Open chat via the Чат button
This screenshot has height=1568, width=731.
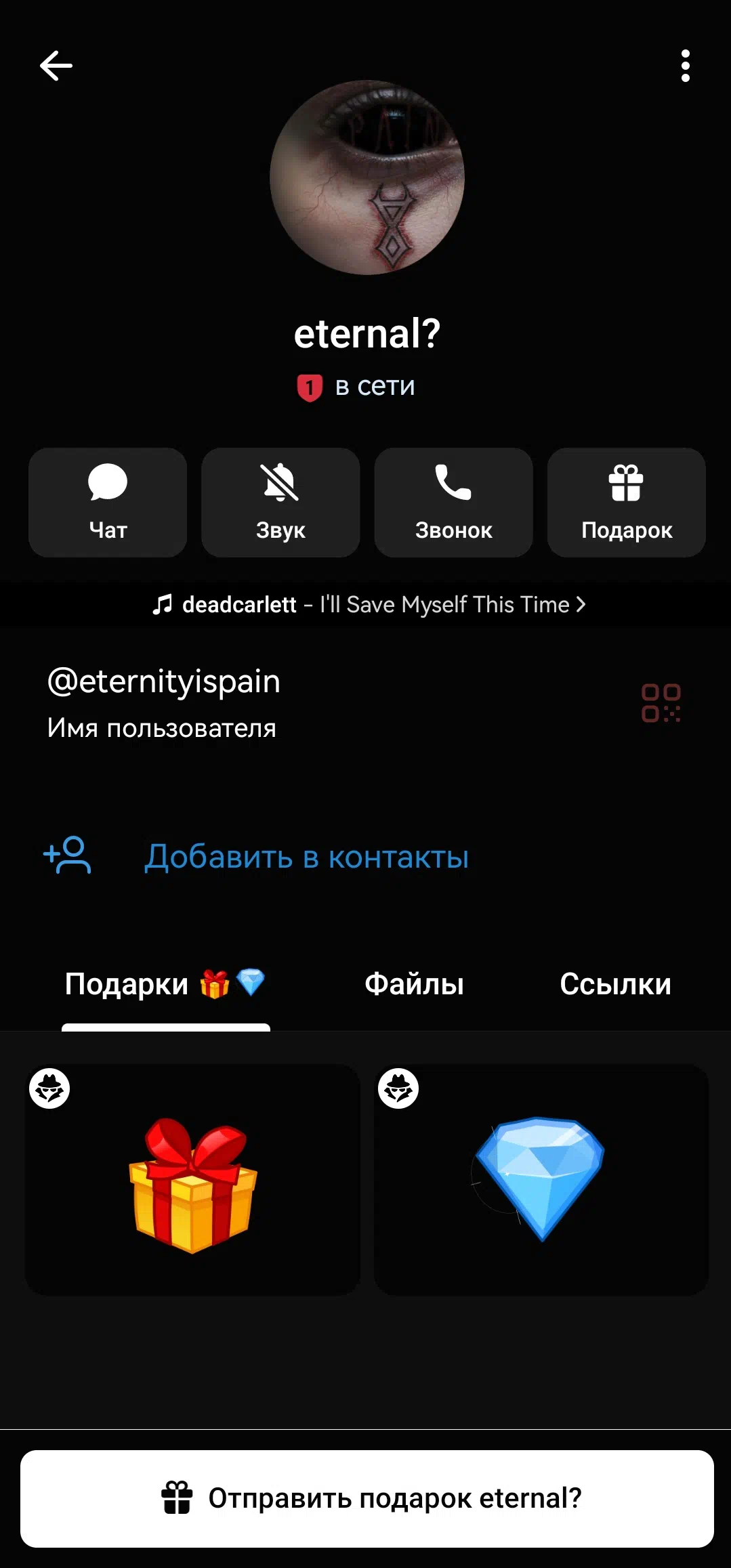(108, 502)
